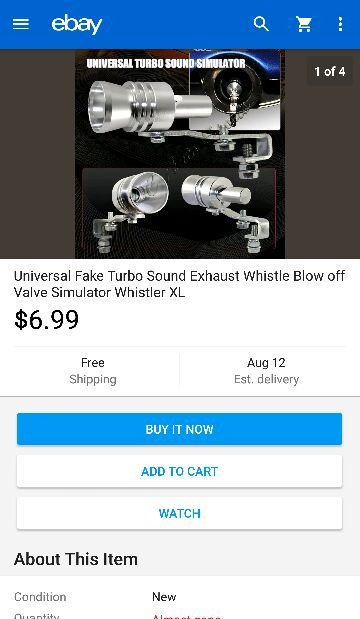Open the hamburger navigation menu
The image size is (360, 619).
click(21, 24)
